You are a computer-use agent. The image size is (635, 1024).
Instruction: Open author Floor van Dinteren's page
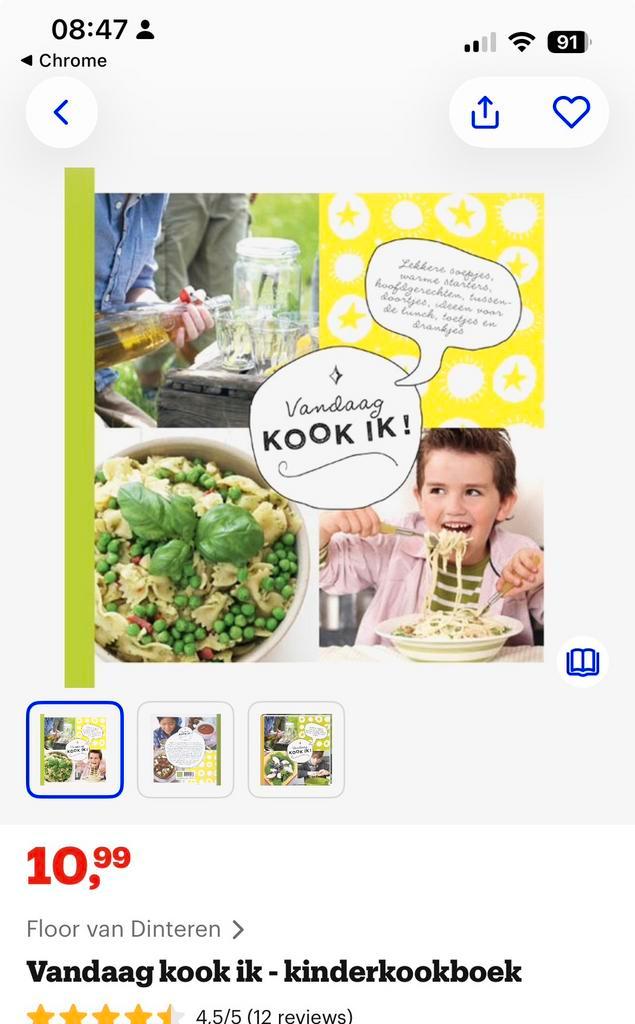(135, 929)
